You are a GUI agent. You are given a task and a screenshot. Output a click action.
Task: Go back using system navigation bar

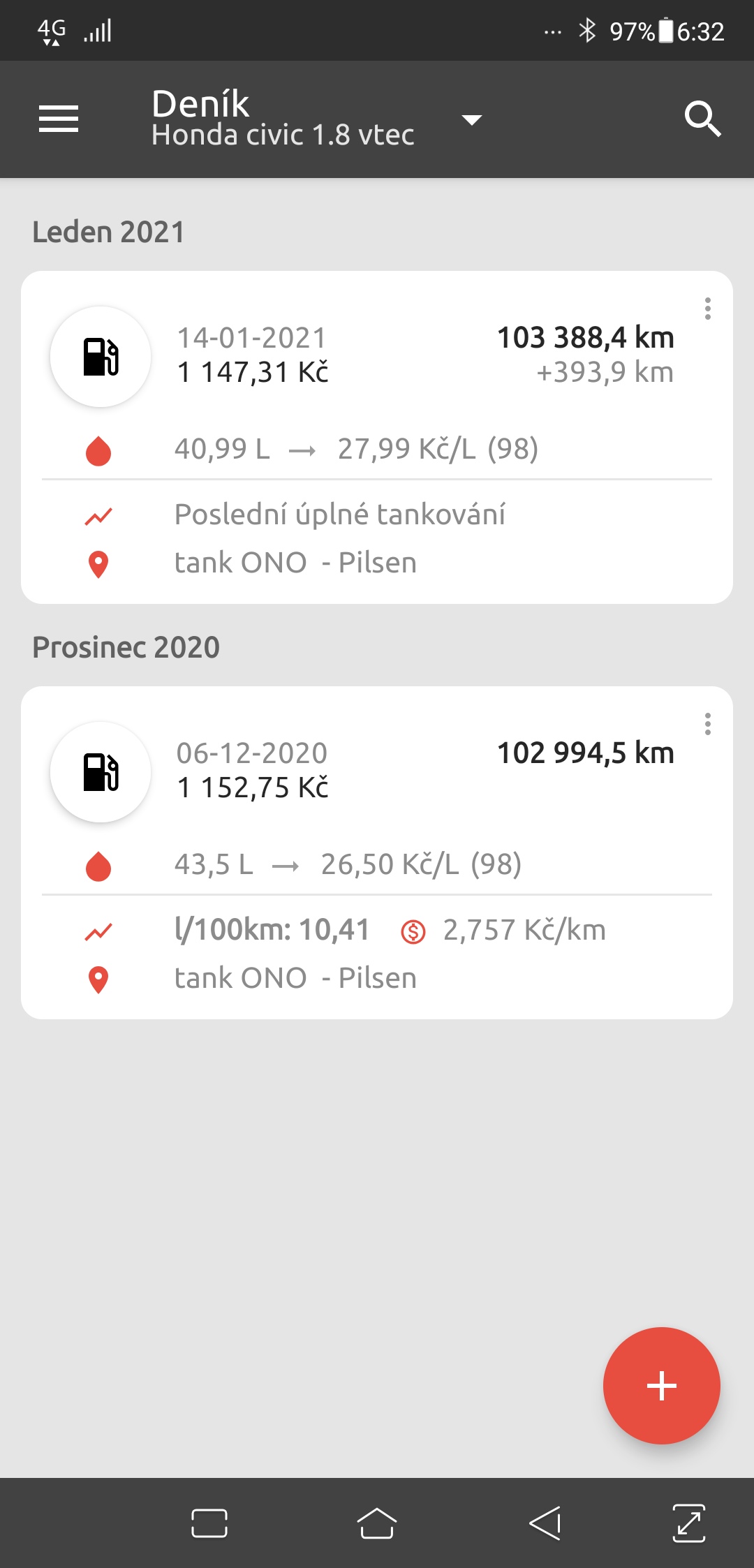[545, 1523]
